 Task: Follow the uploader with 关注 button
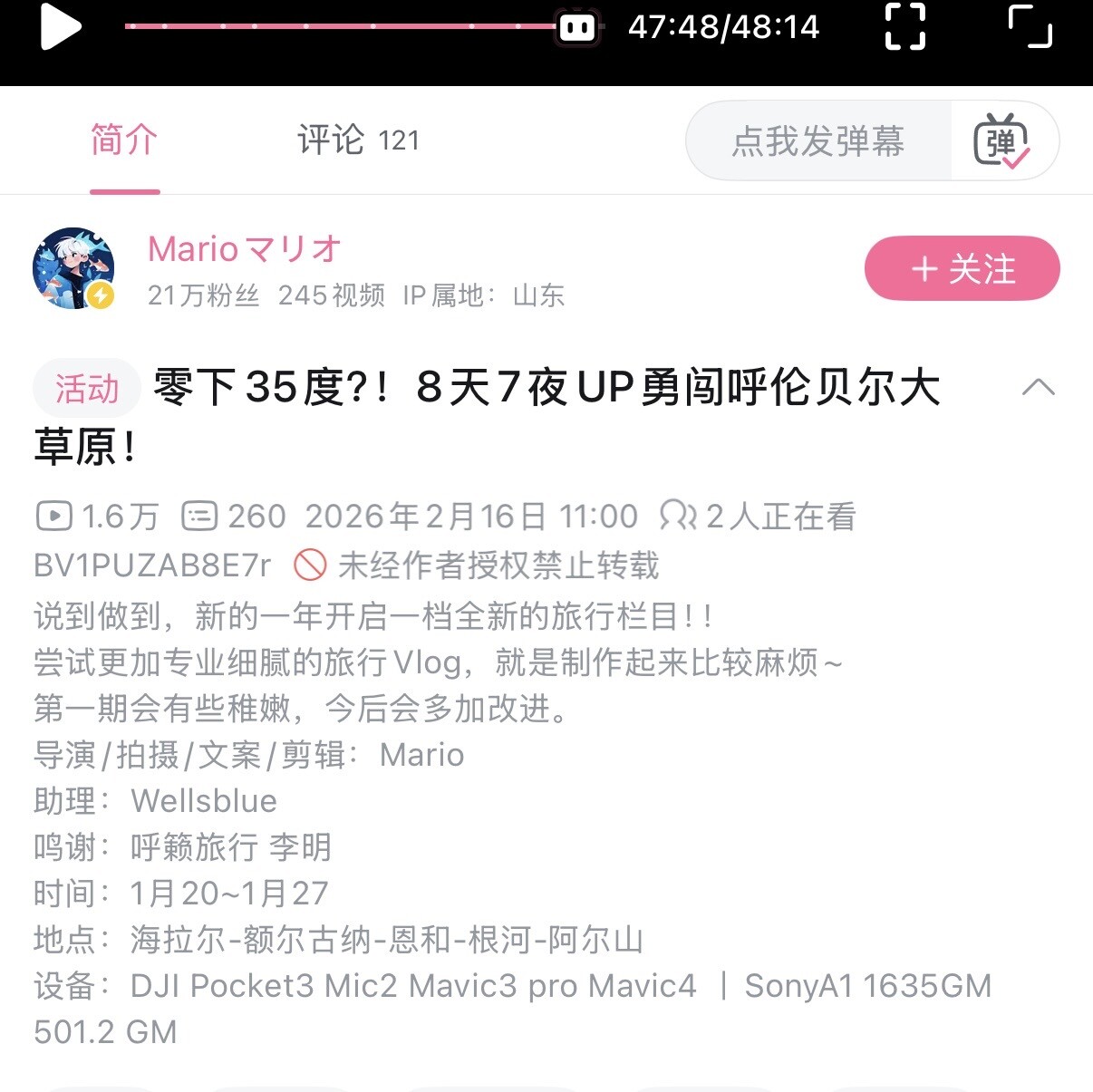pyautogui.click(x=962, y=269)
